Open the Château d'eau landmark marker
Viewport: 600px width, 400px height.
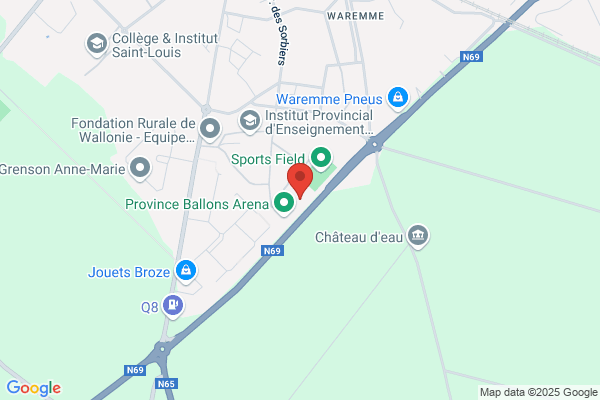click(418, 236)
